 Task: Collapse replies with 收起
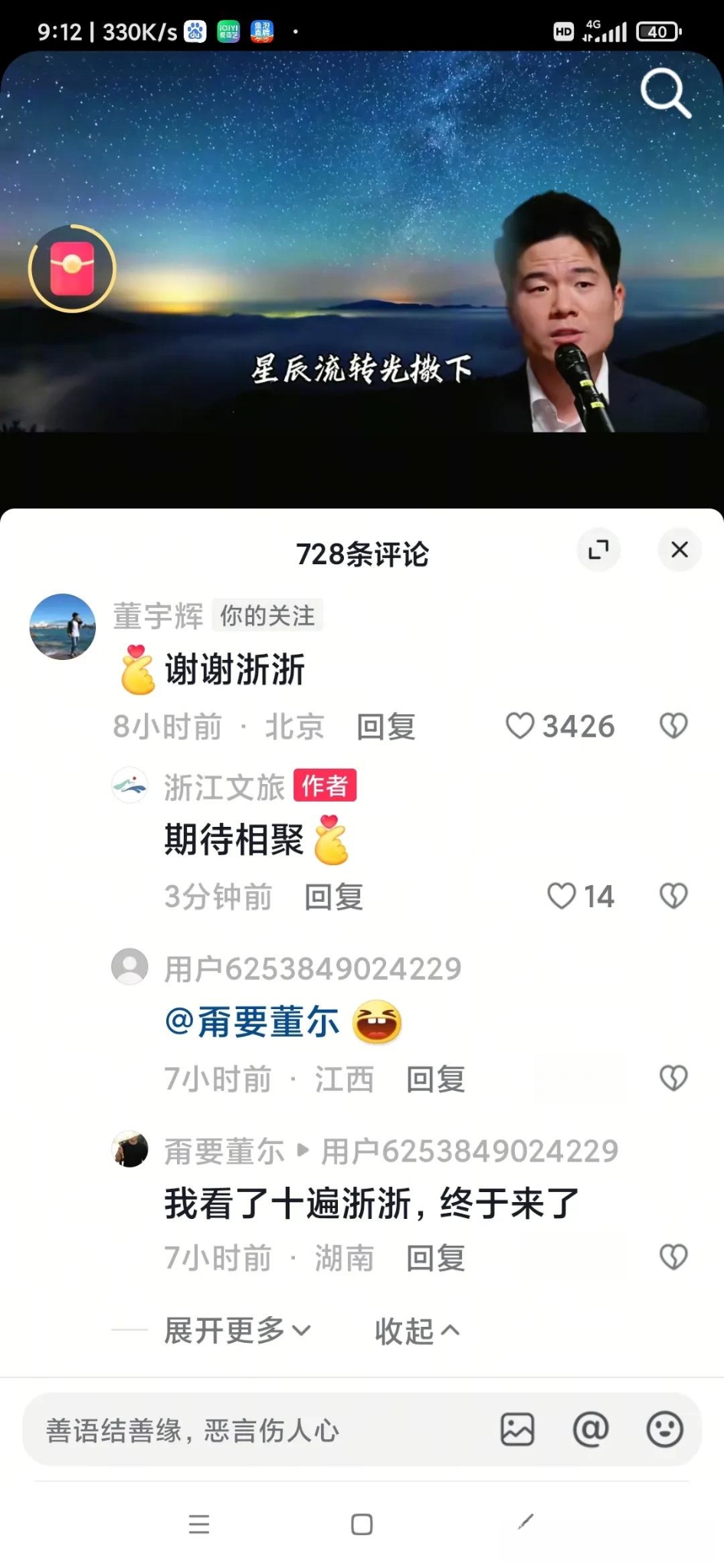tap(417, 1331)
